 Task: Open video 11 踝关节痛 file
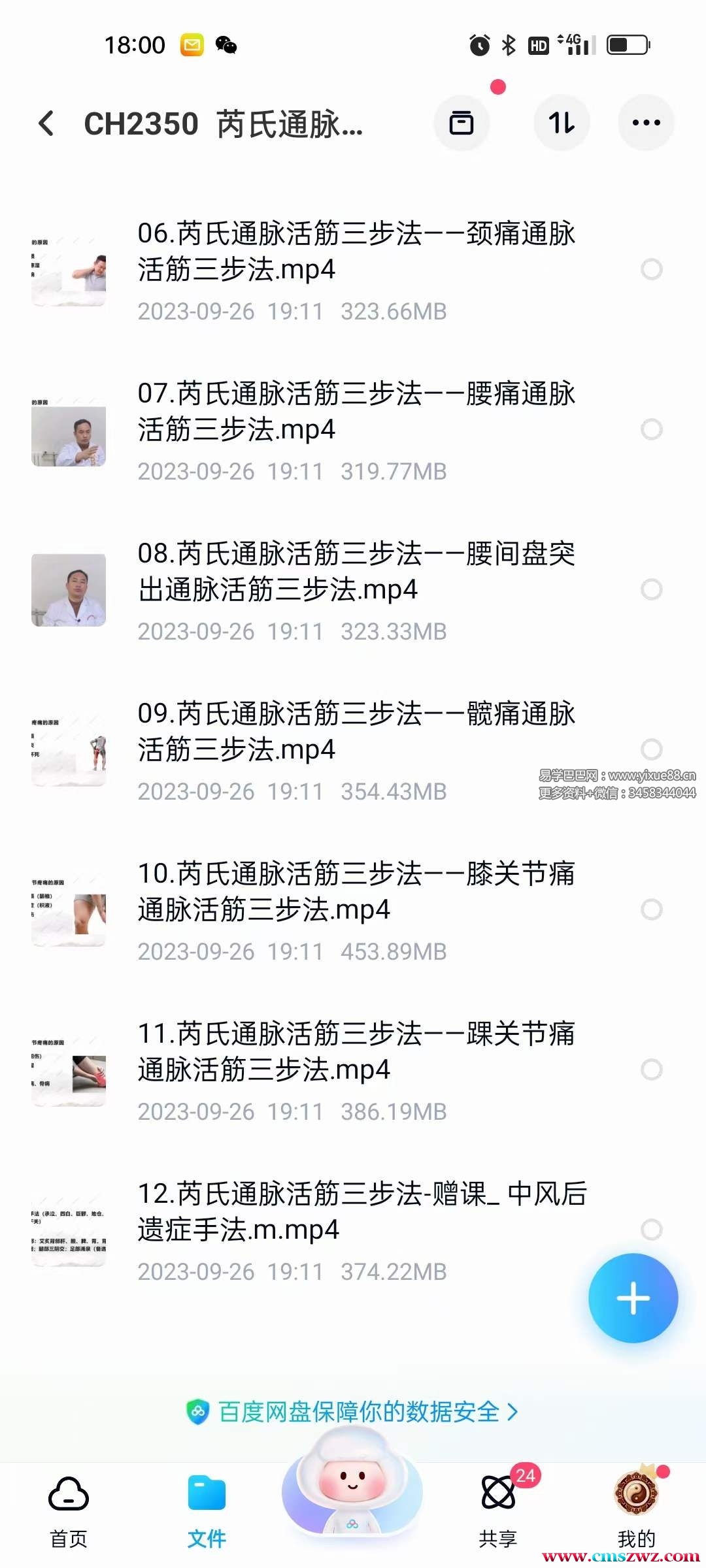click(356, 1052)
